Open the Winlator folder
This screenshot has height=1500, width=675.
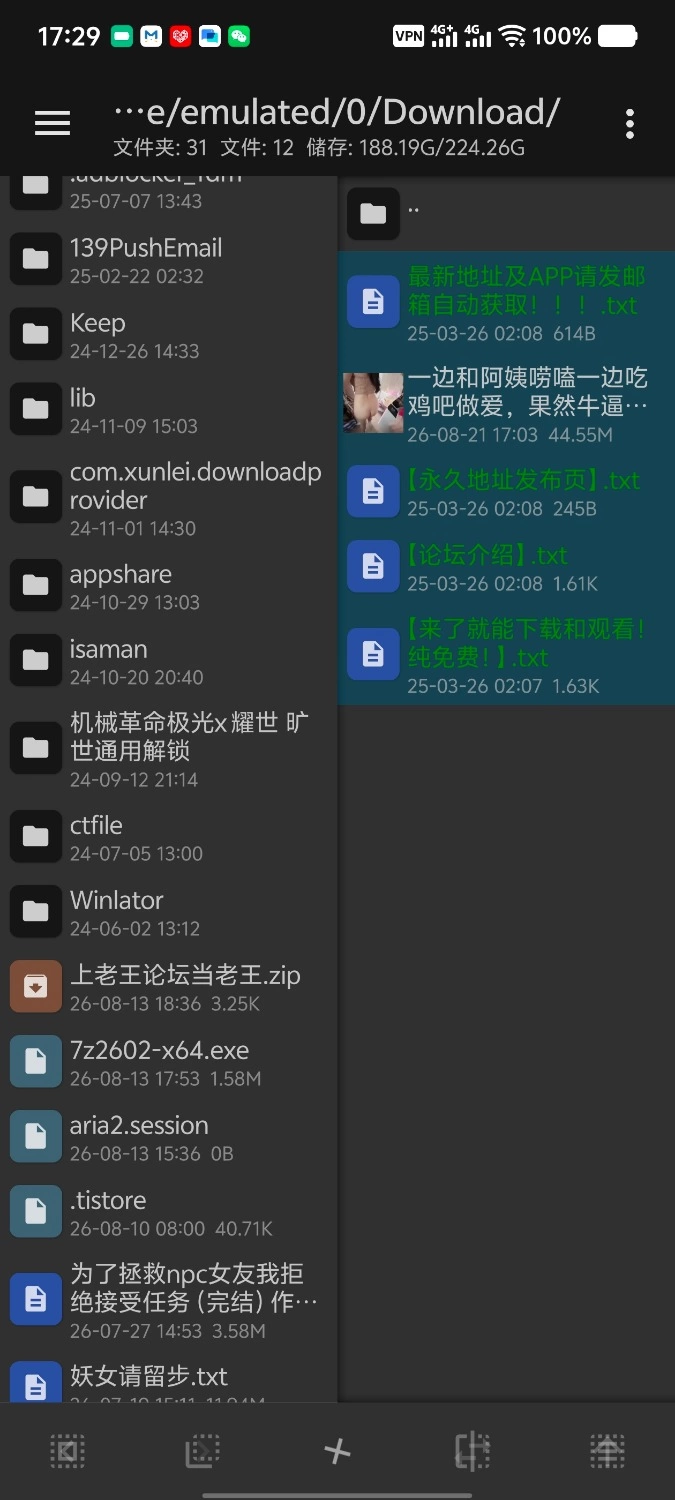coord(169,912)
